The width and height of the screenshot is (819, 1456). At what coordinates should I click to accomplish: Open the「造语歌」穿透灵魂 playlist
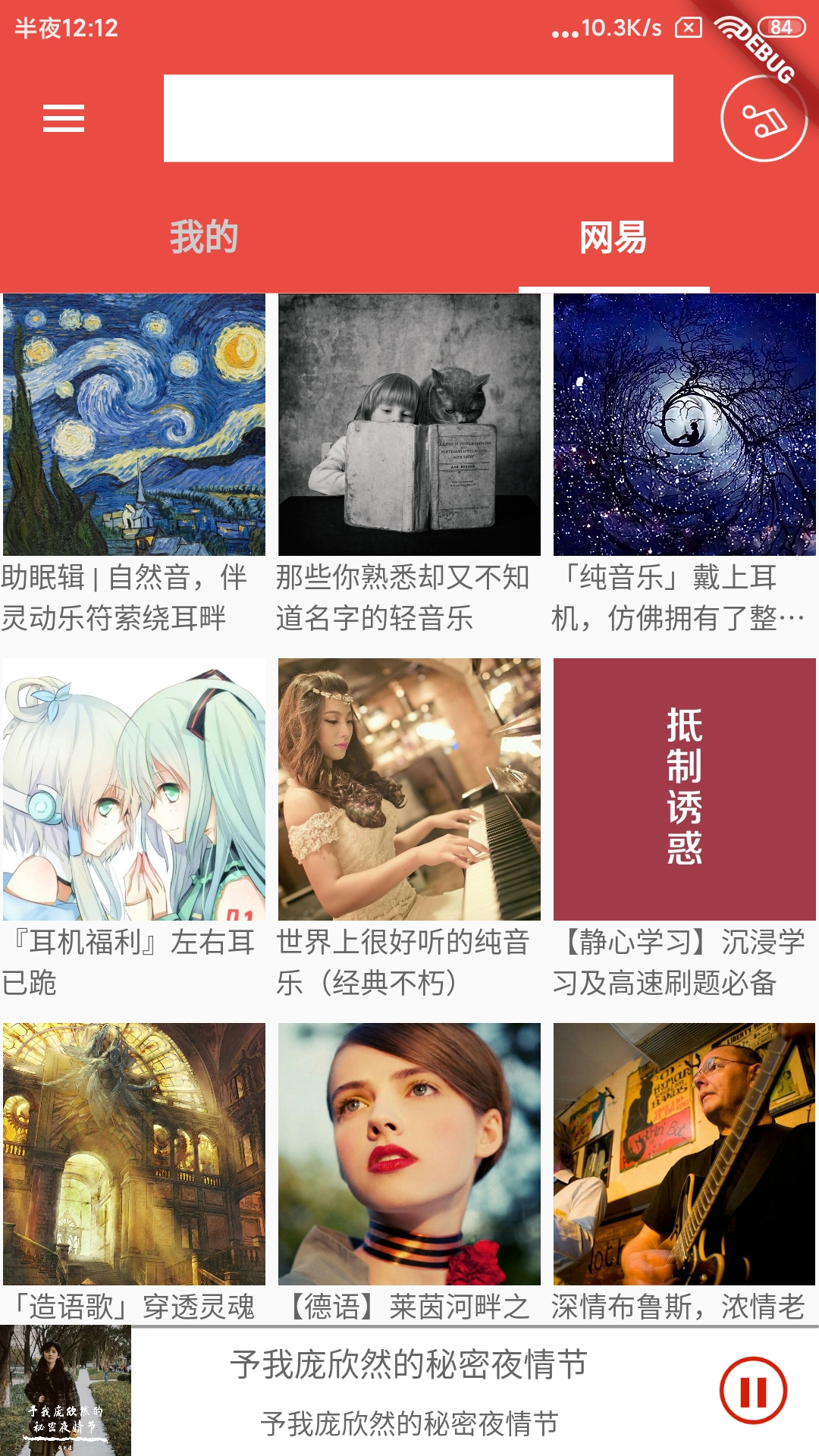[x=134, y=1153]
